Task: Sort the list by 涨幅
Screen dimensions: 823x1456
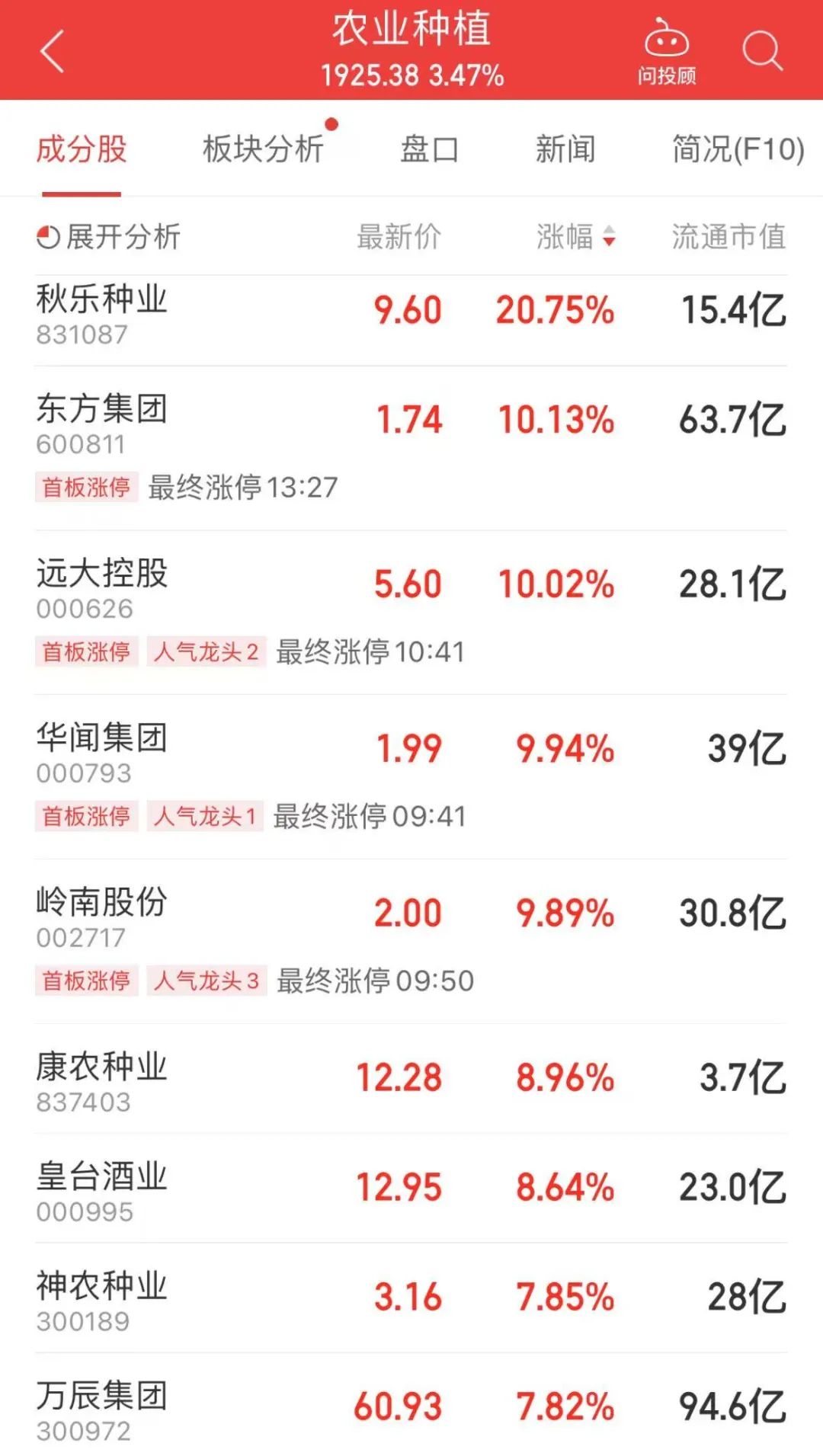Action: coord(575,237)
